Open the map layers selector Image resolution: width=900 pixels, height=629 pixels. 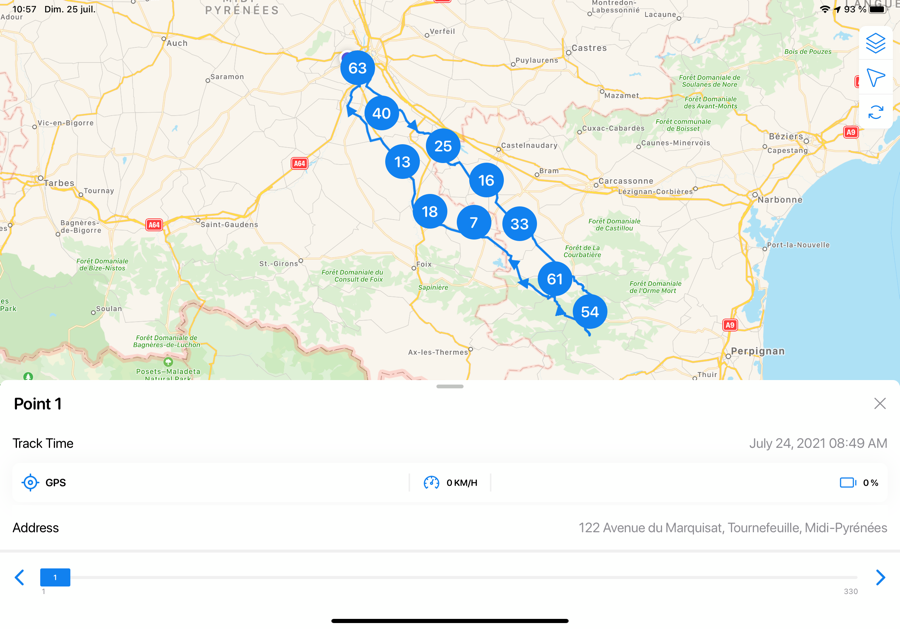point(875,43)
